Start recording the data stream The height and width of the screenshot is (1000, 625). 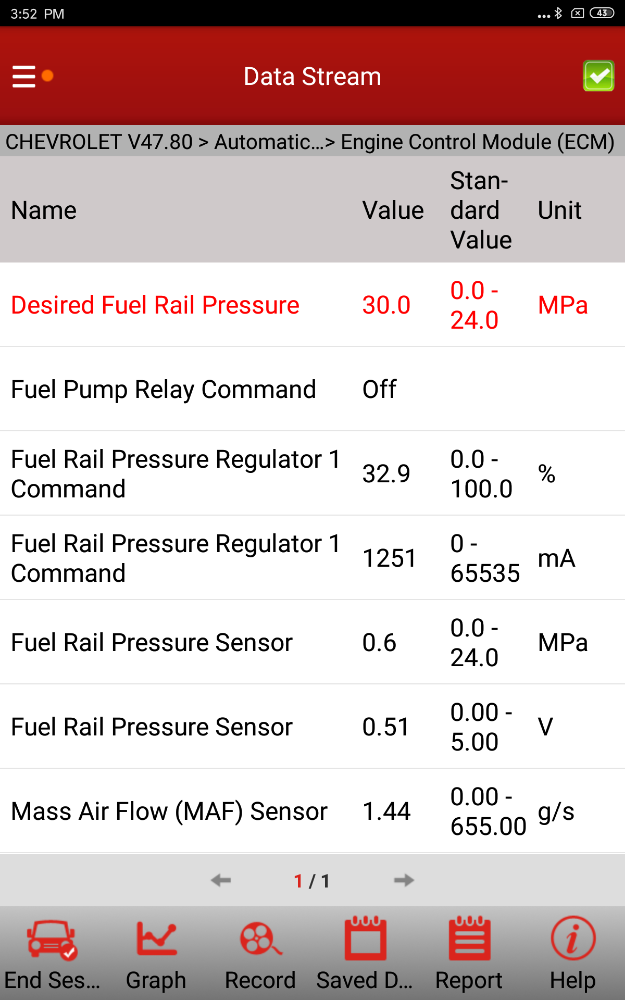(260, 954)
